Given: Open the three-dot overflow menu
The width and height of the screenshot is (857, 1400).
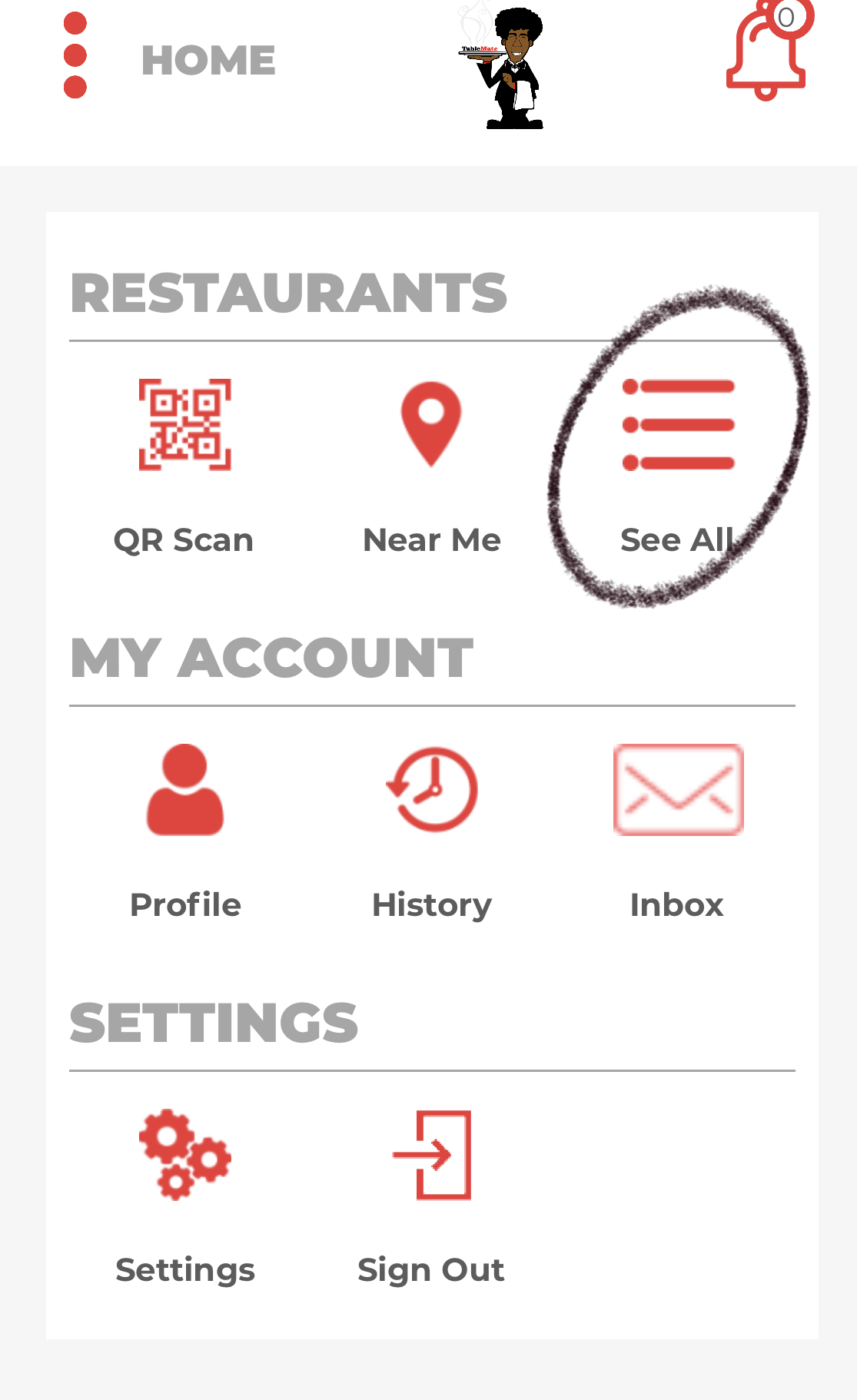Looking at the screenshot, I should (75, 56).
